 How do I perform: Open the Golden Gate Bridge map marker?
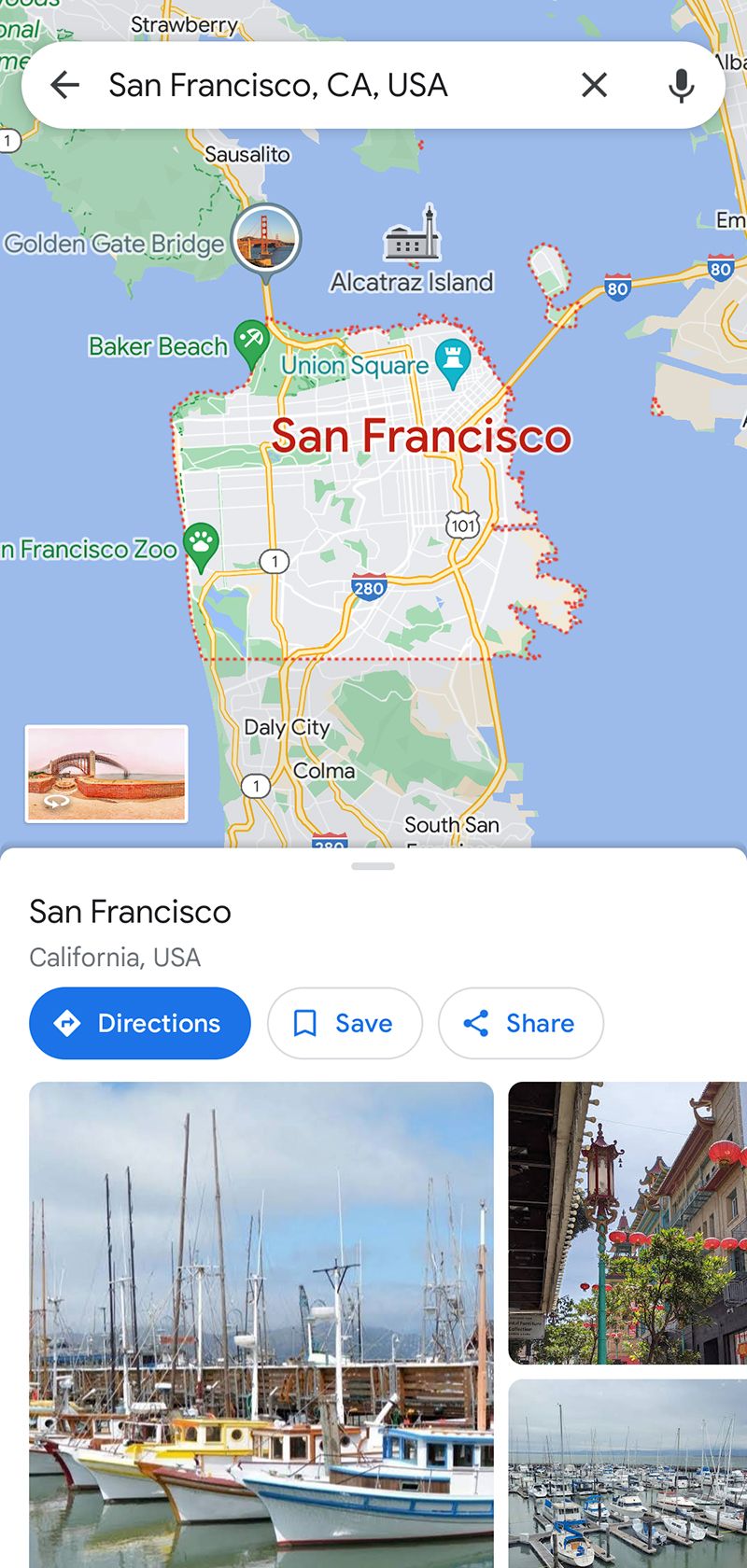[266, 239]
